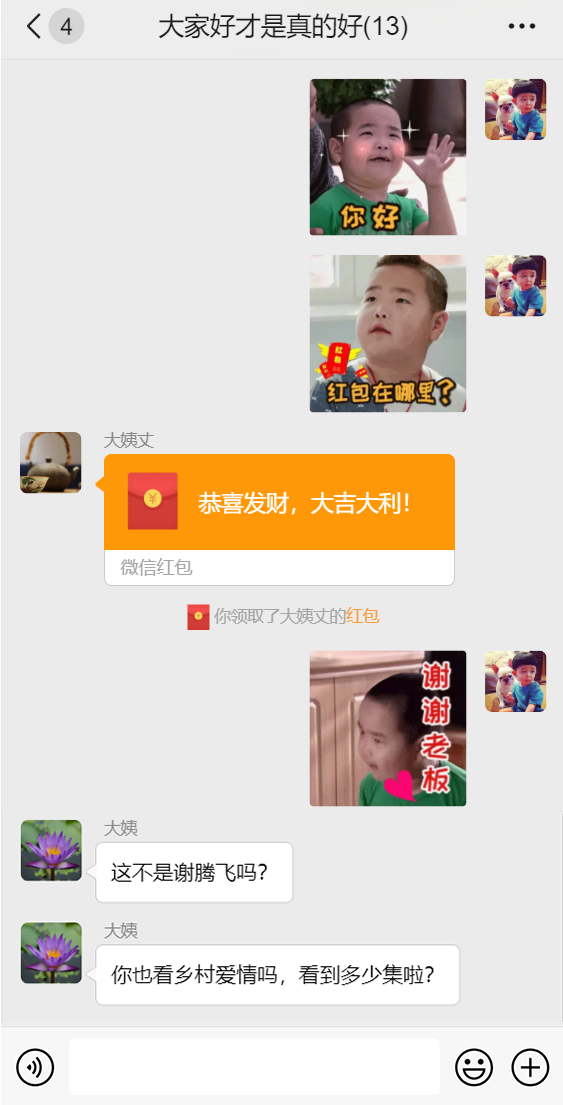Open the 红包在哪里 sticker message
The height and width of the screenshot is (1105, 563).
(x=388, y=333)
